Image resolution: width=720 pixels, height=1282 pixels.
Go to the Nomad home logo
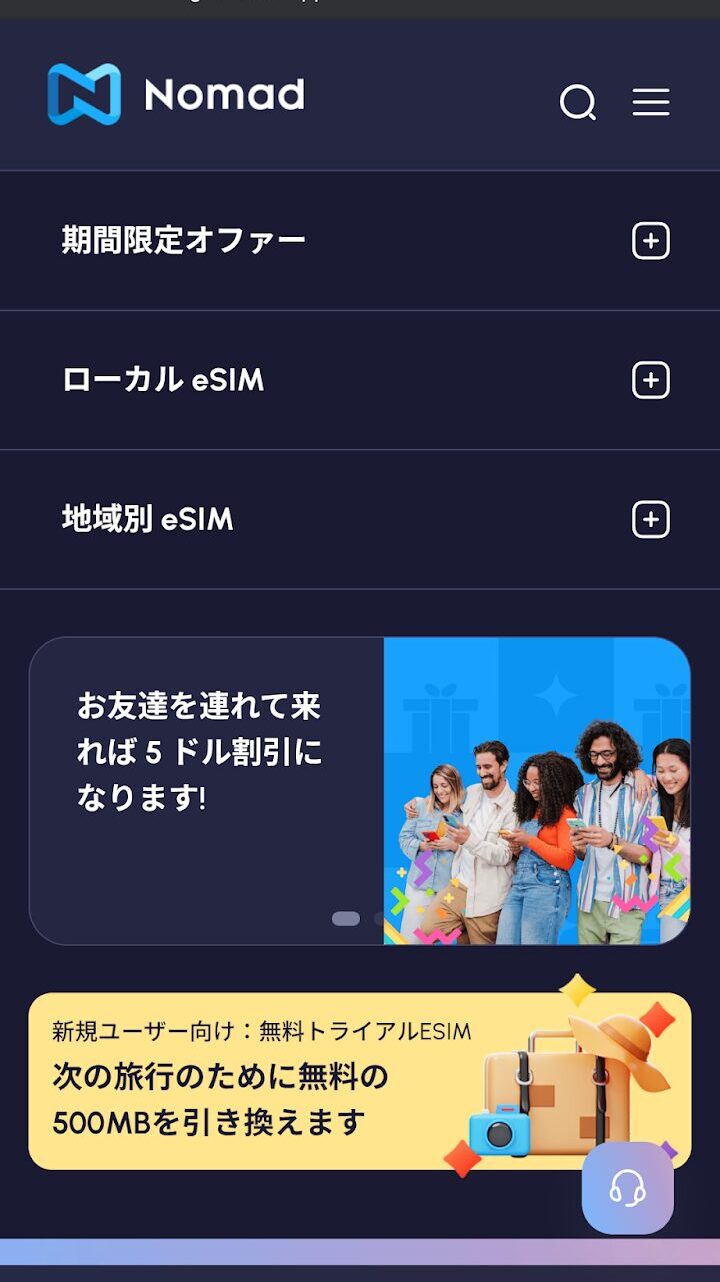176,95
